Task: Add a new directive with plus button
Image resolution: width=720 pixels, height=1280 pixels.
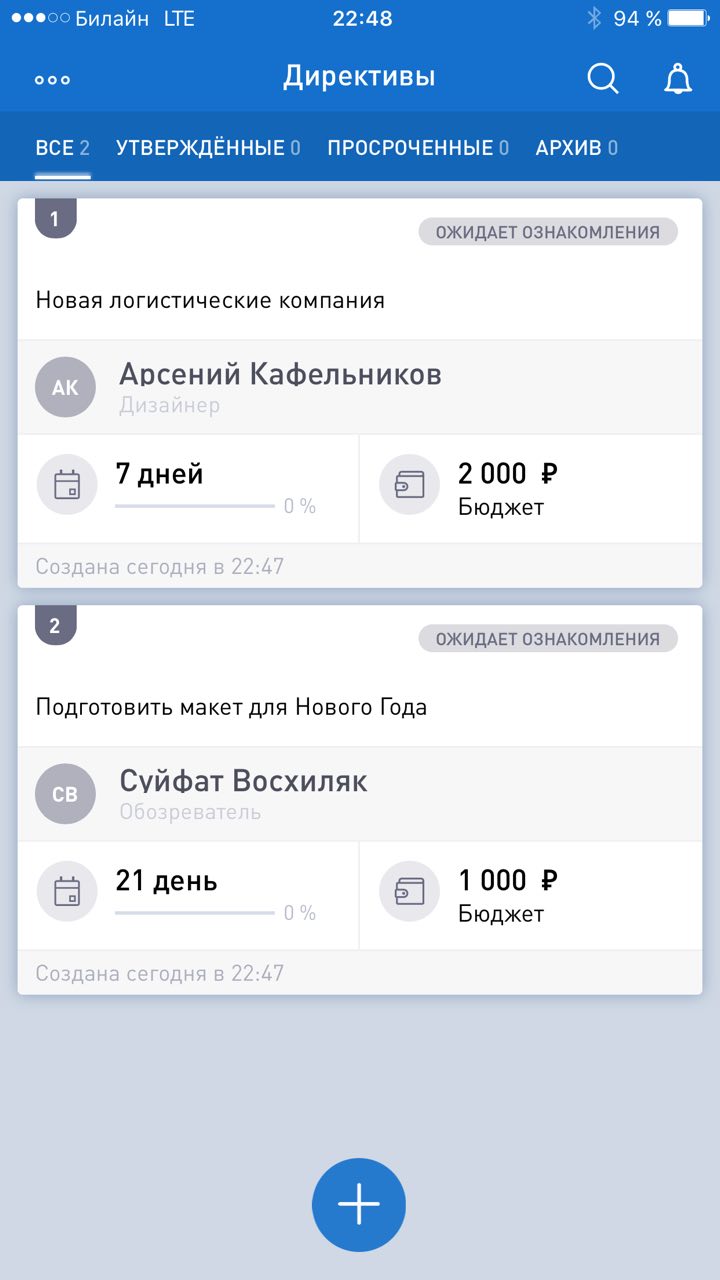Action: coord(359,1205)
